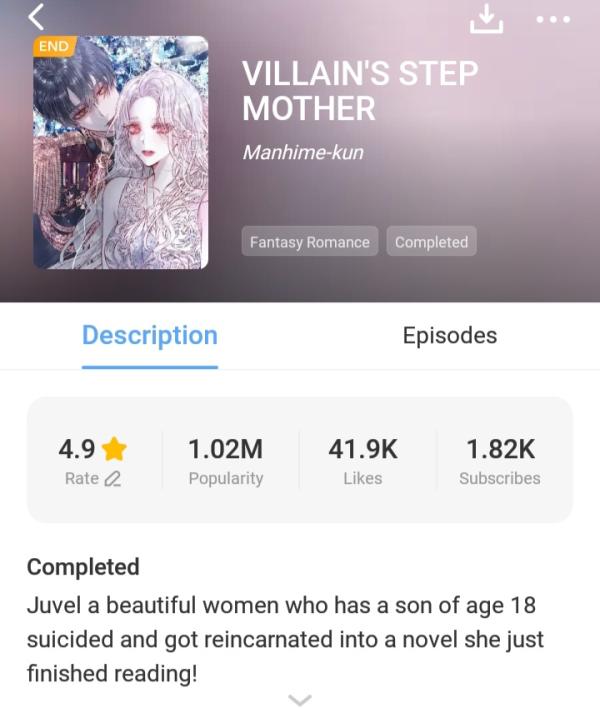Tap the Completed status chip
Image resolution: width=600 pixels, height=708 pixels.
pos(431,242)
